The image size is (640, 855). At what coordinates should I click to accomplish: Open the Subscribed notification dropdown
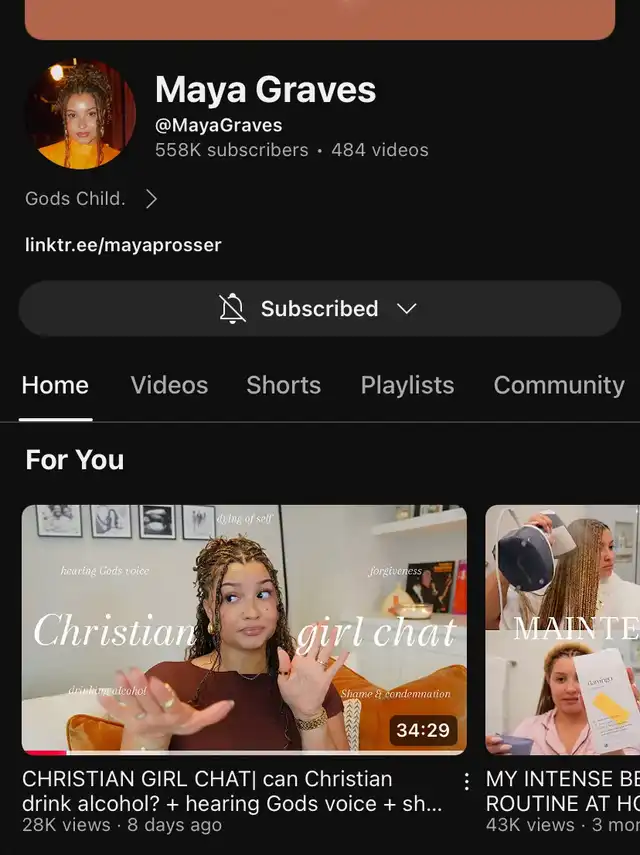(319, 309)
